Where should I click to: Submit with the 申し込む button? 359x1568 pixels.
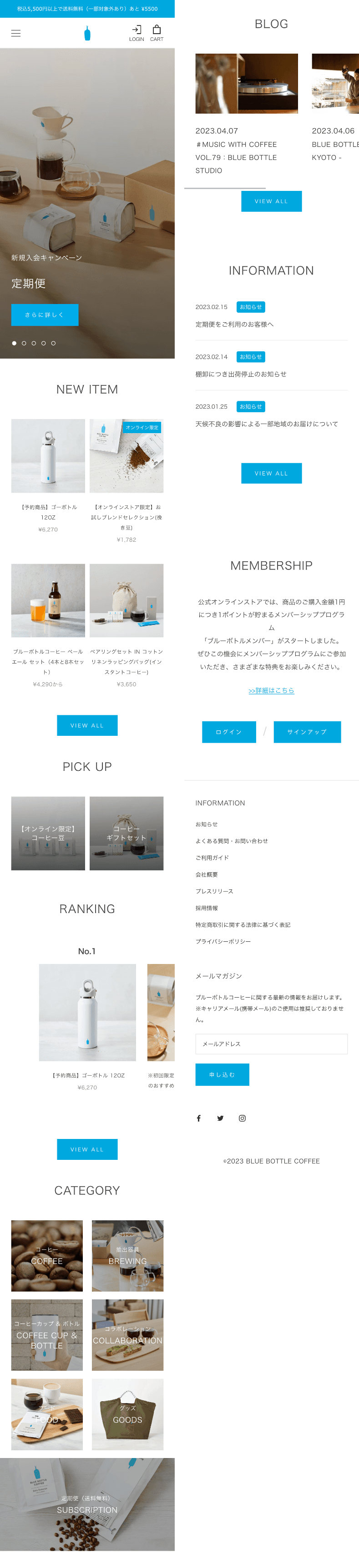click(x=222, y=1074)
